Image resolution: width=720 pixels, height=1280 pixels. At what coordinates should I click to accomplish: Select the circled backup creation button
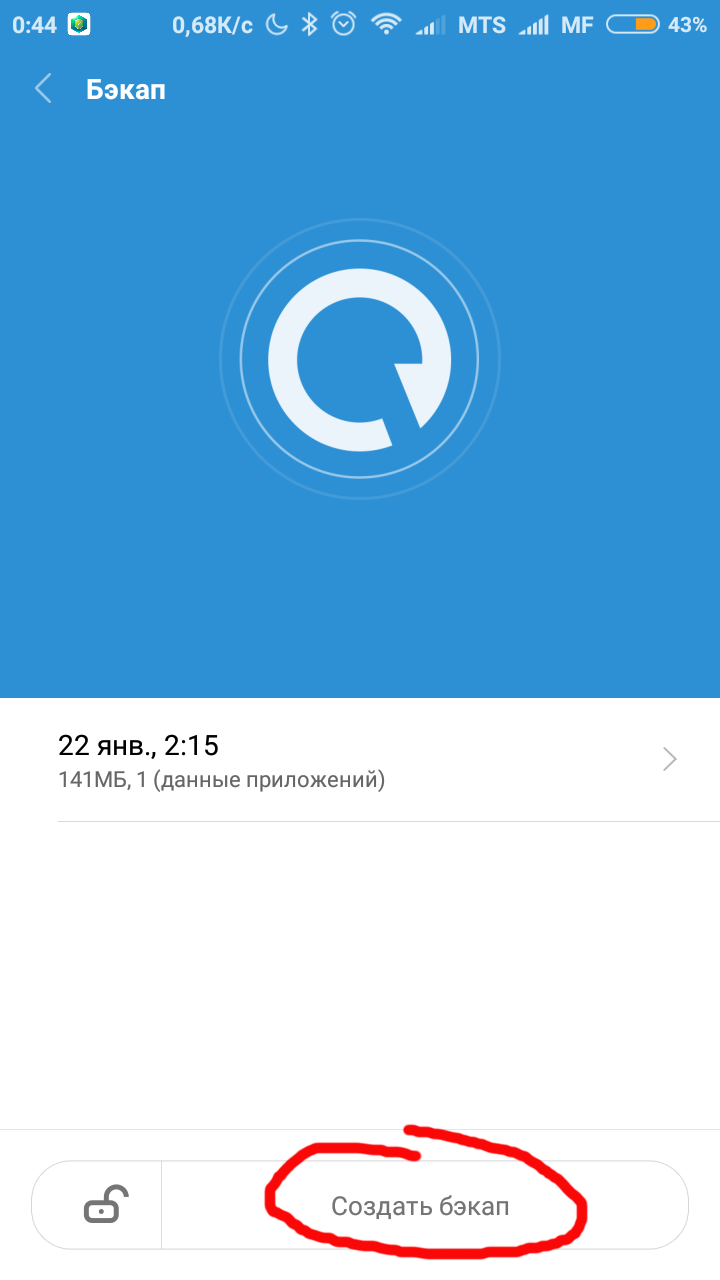pos(425,1205)
